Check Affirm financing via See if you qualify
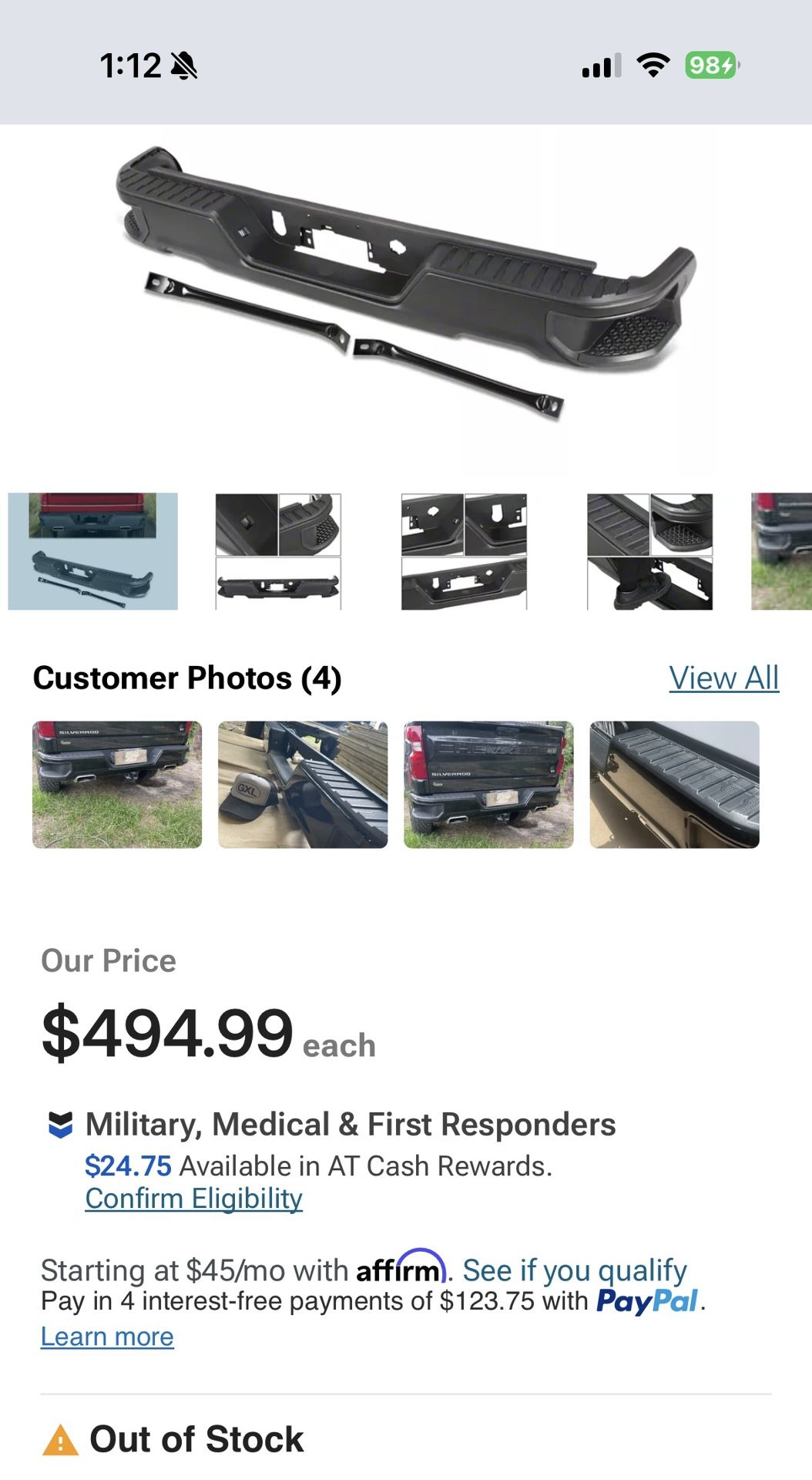Screen dimensions: 812x1480 click(575, 1270)
